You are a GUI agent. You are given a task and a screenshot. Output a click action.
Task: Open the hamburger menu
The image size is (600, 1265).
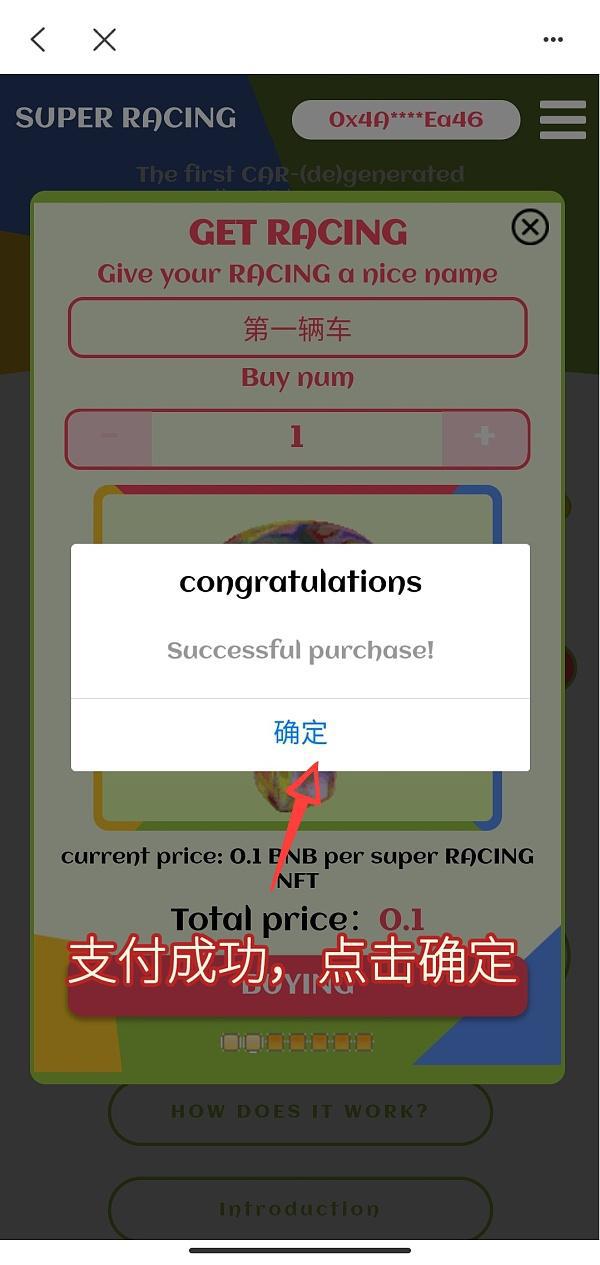point(562,120)
